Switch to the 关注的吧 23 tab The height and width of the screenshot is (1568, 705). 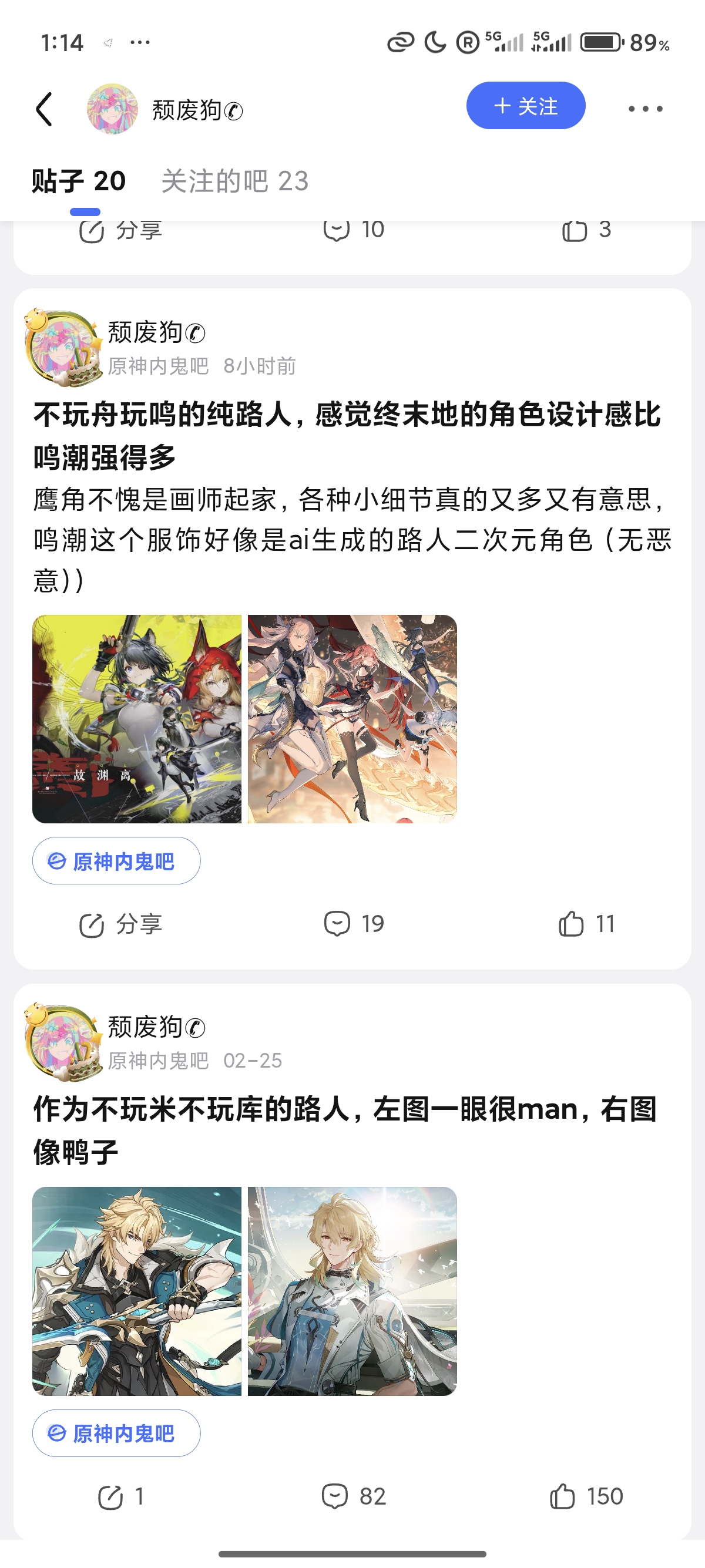(x=234, y=181)
